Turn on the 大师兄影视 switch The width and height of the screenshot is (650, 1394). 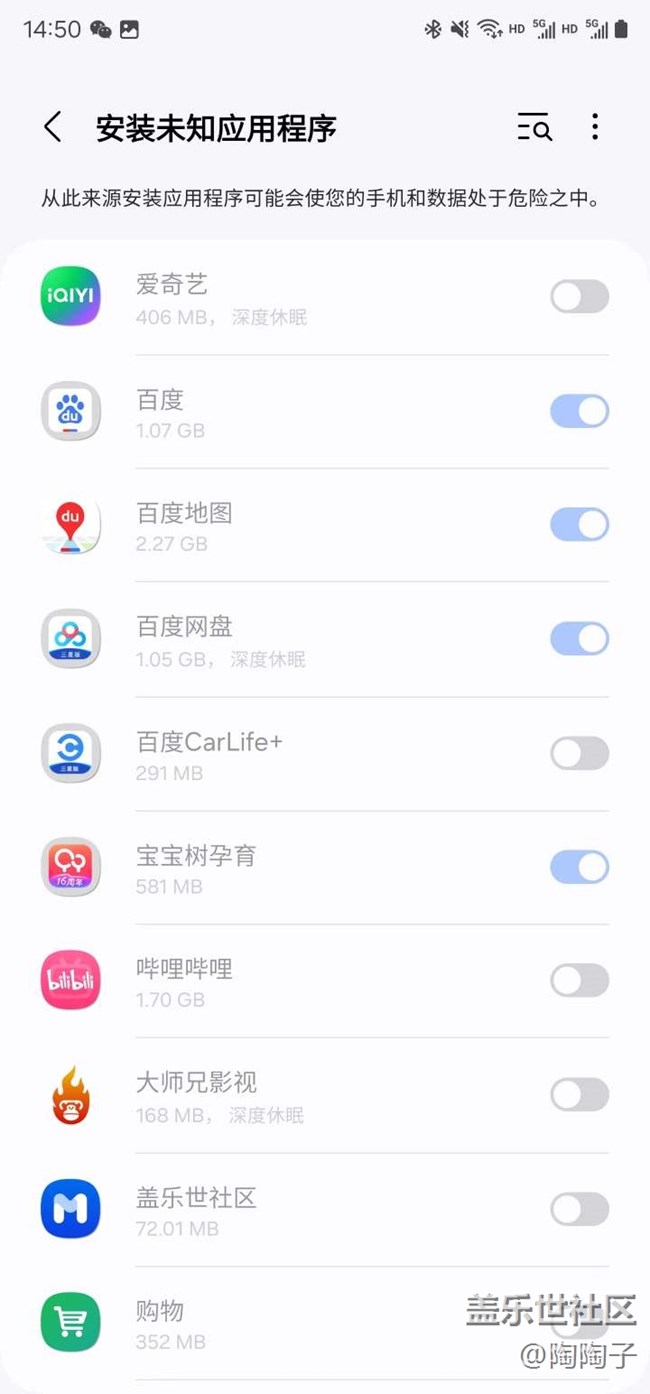[580, 1095]
